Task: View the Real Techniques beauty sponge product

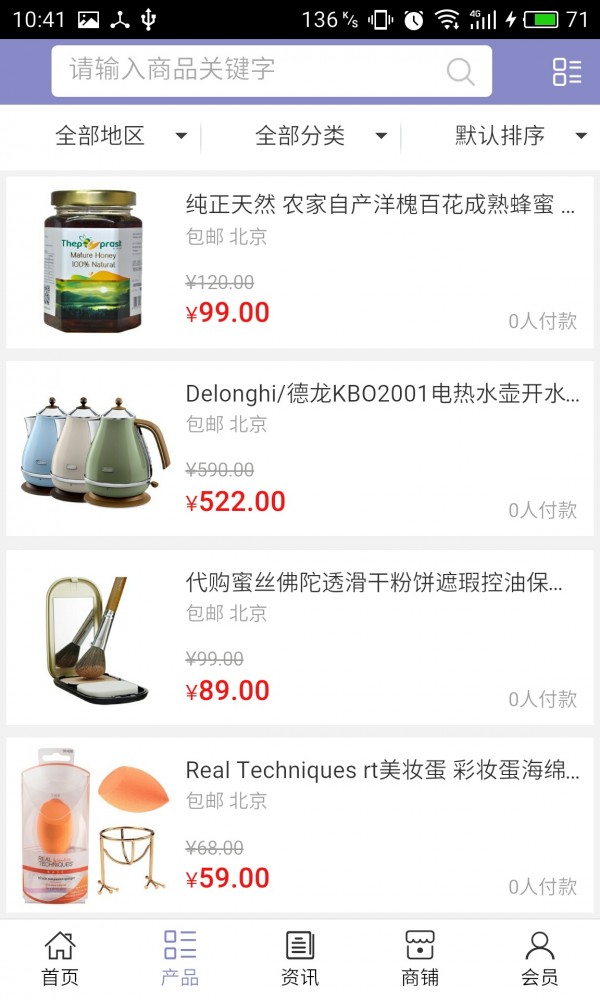Action: [x=382, y=771]
